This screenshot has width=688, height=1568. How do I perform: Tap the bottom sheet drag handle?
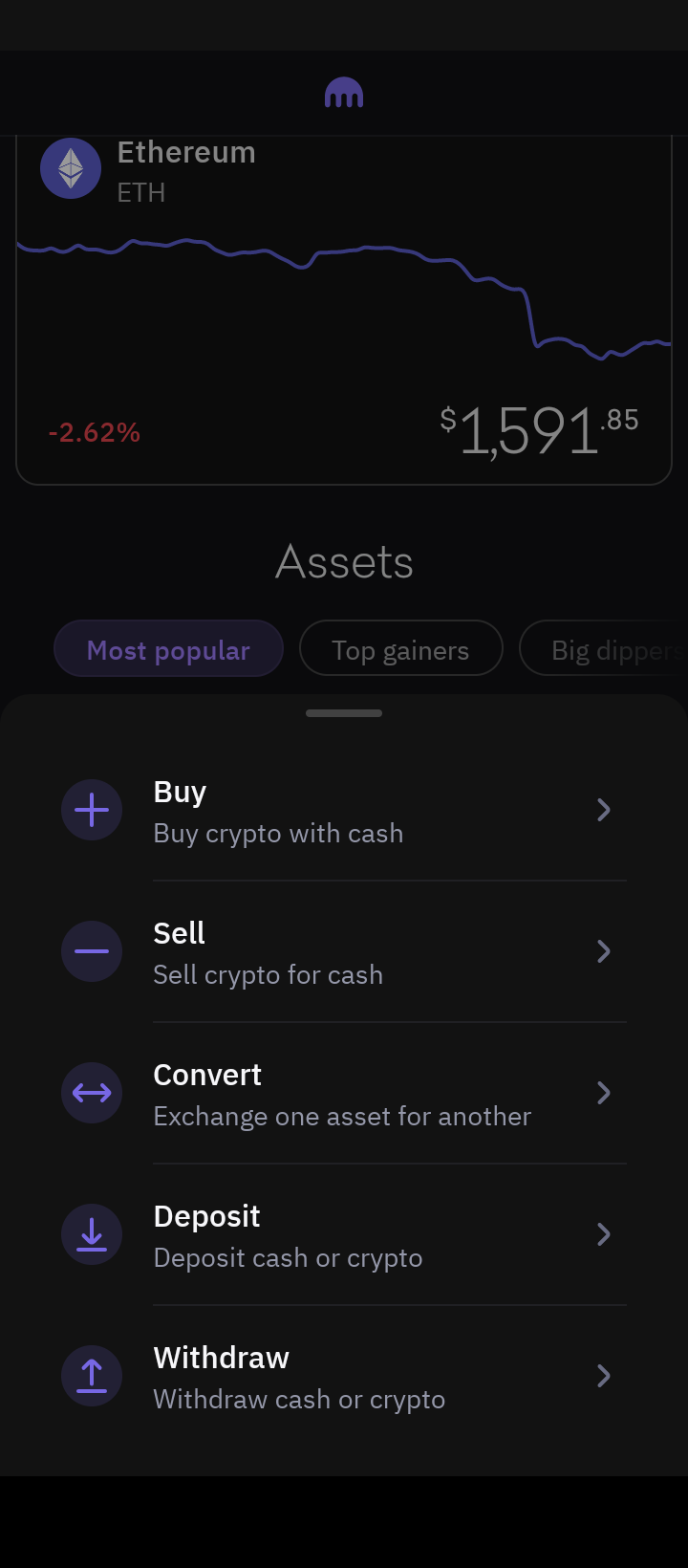pyautogui.click(x=344, y=713)
